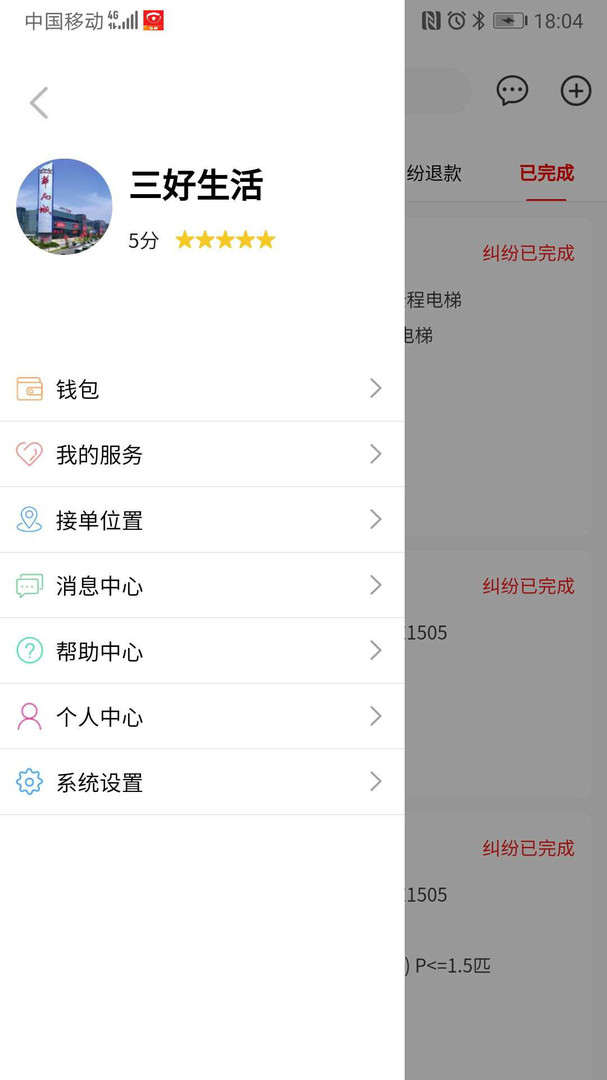Close the side drawer with back arrow
The height and width of the screenshot is (1080, 607).
tap(39, 103)
